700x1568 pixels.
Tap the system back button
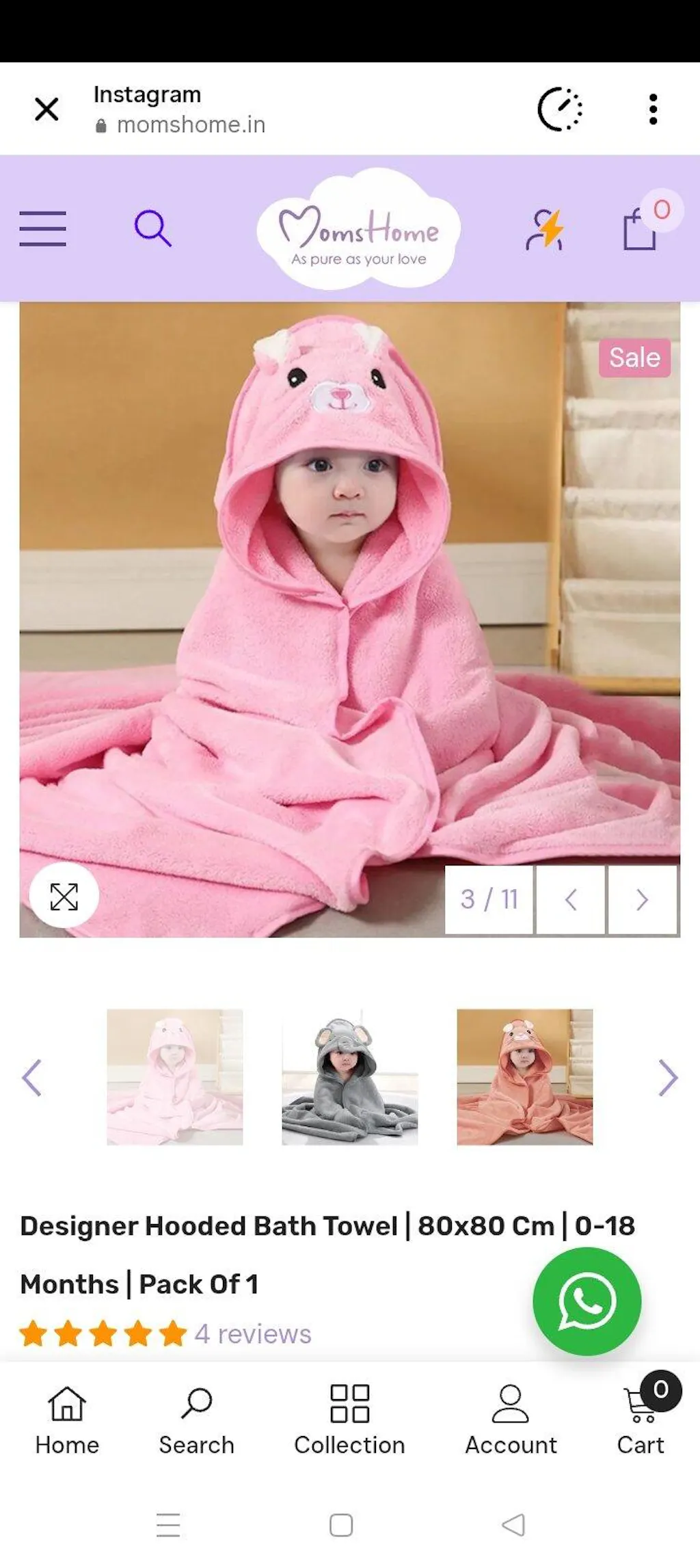pos(513,1525)
